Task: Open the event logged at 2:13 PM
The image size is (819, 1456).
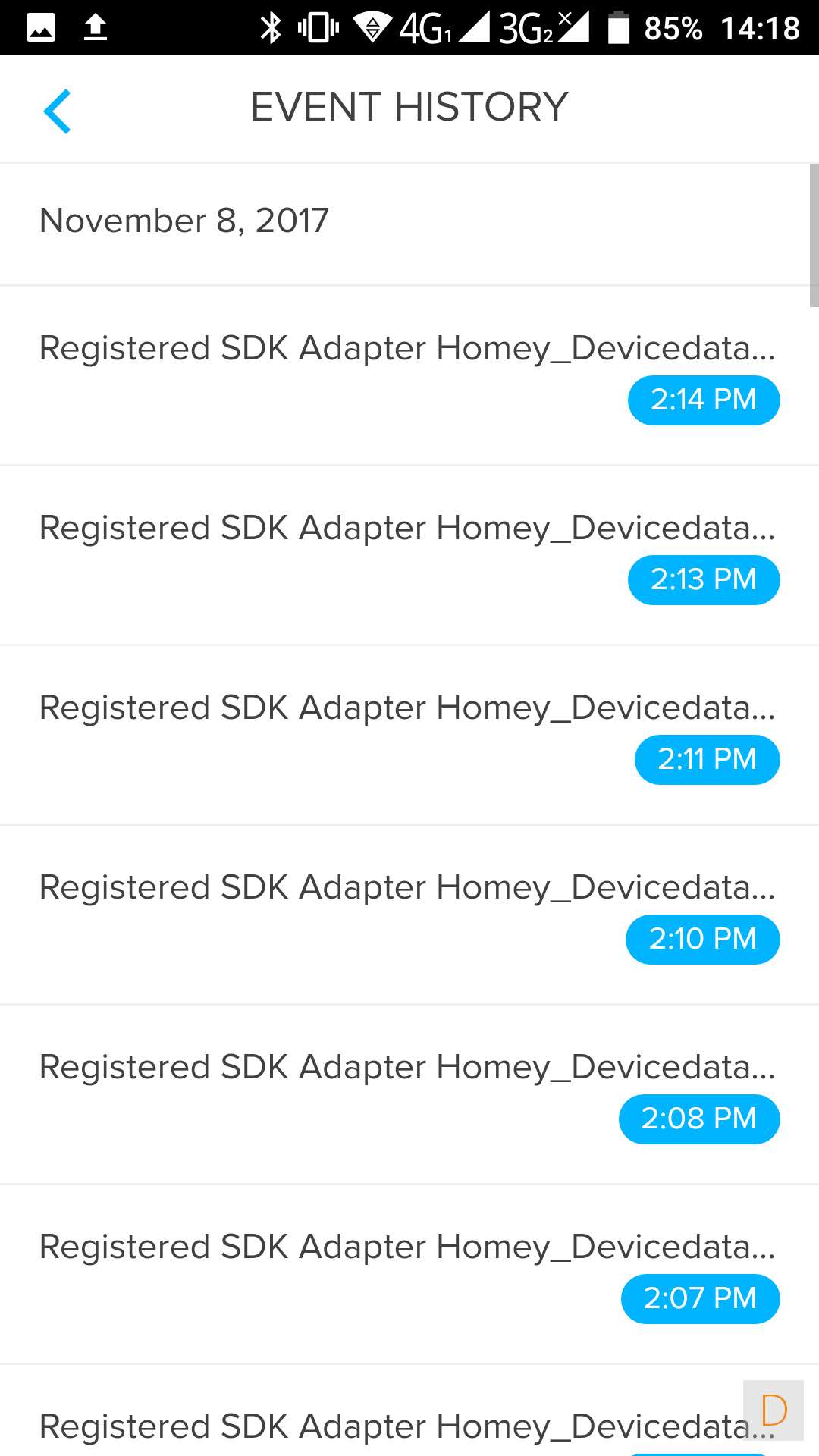Action: pyautogui.click(x=408, y=554)
